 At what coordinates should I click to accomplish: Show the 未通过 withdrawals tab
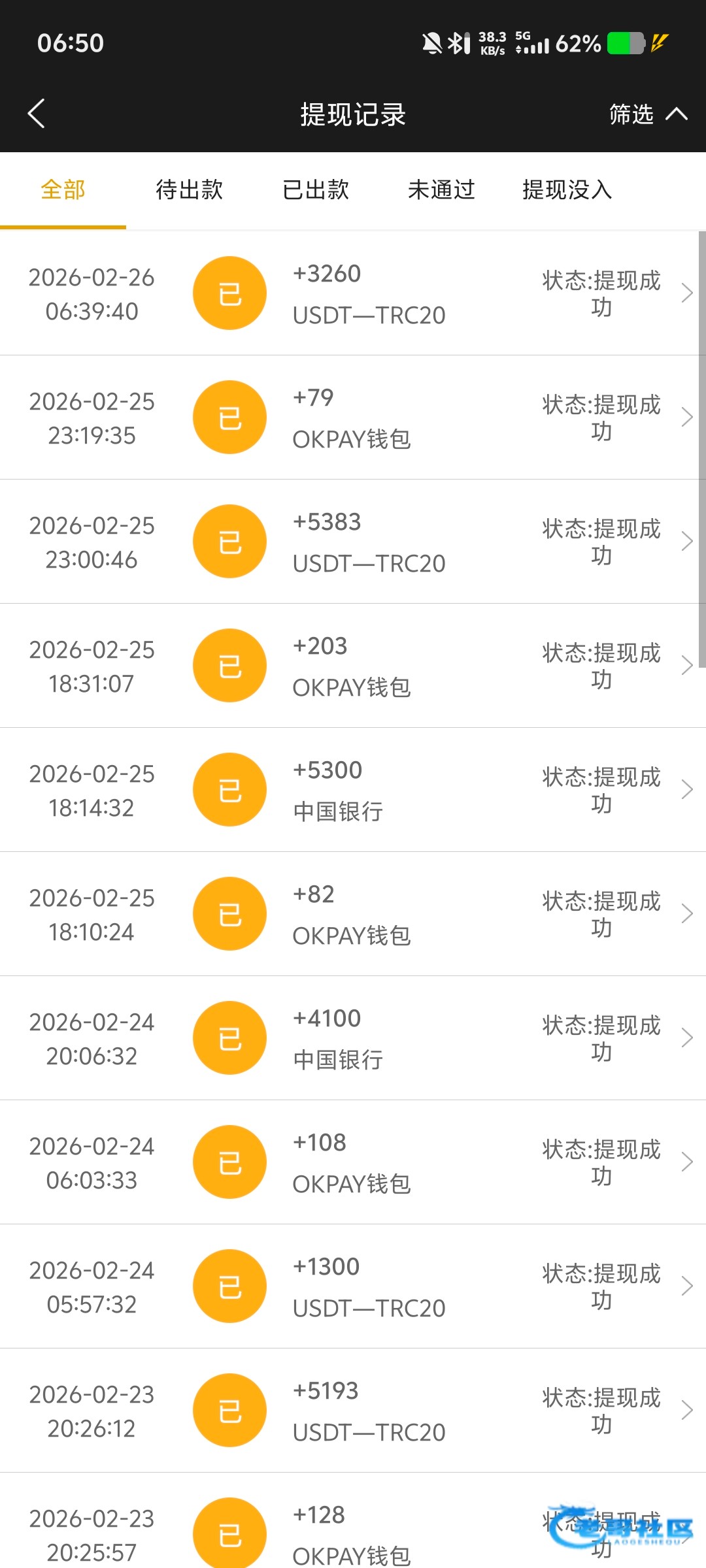pyautogui.click(x=441, y=190)
